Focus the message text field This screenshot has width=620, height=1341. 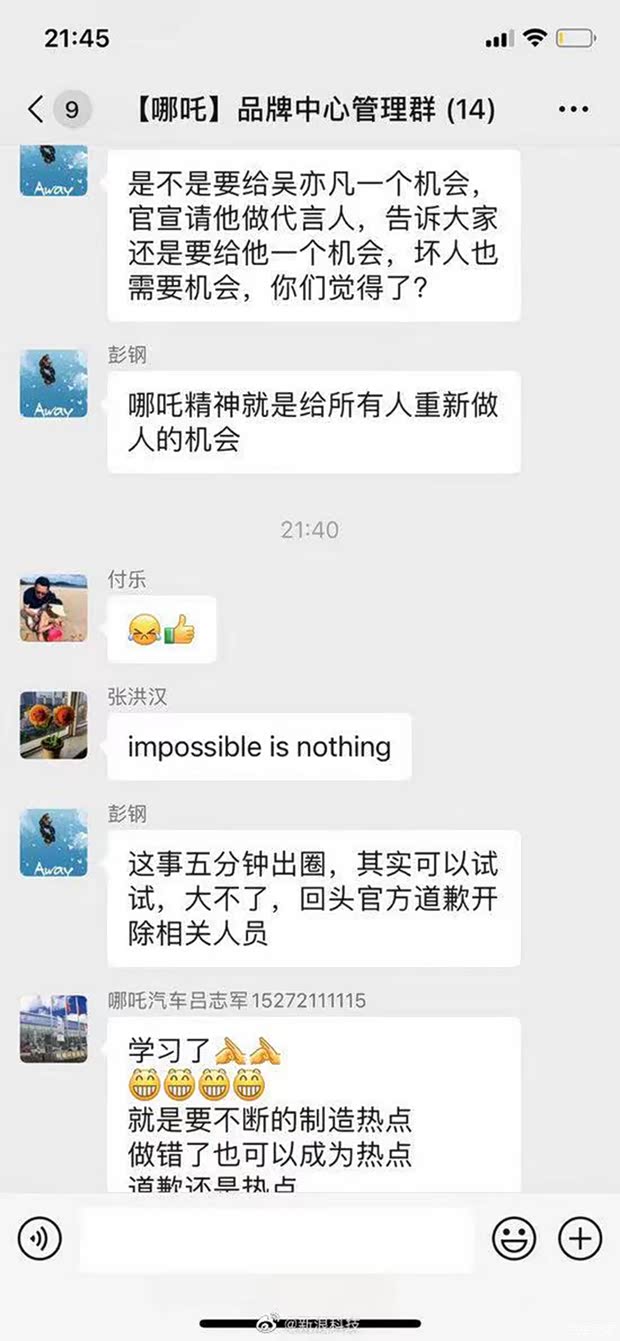[275, 1240]
